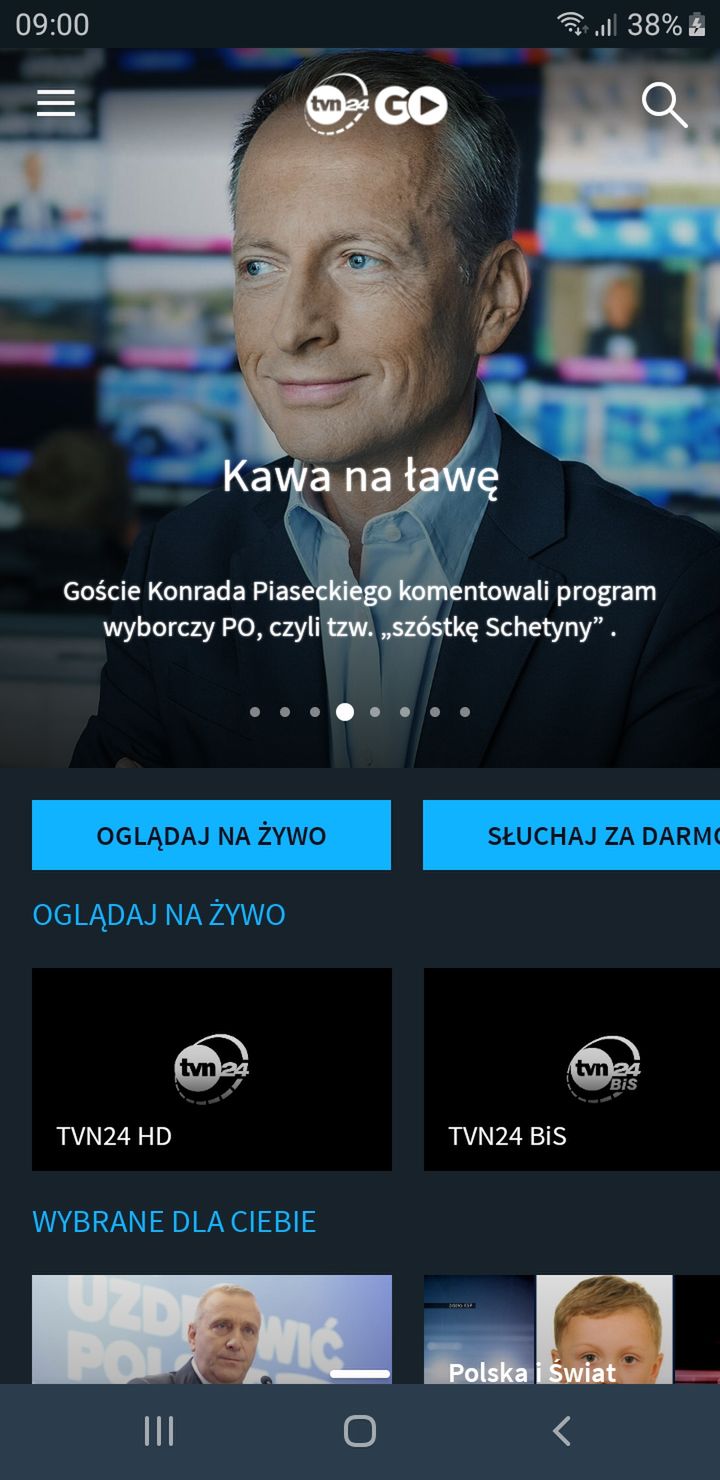Watch the TVN24 HD live channel
The height and width of the screenshot is (1480, 720).
(x=212, y=1069)
